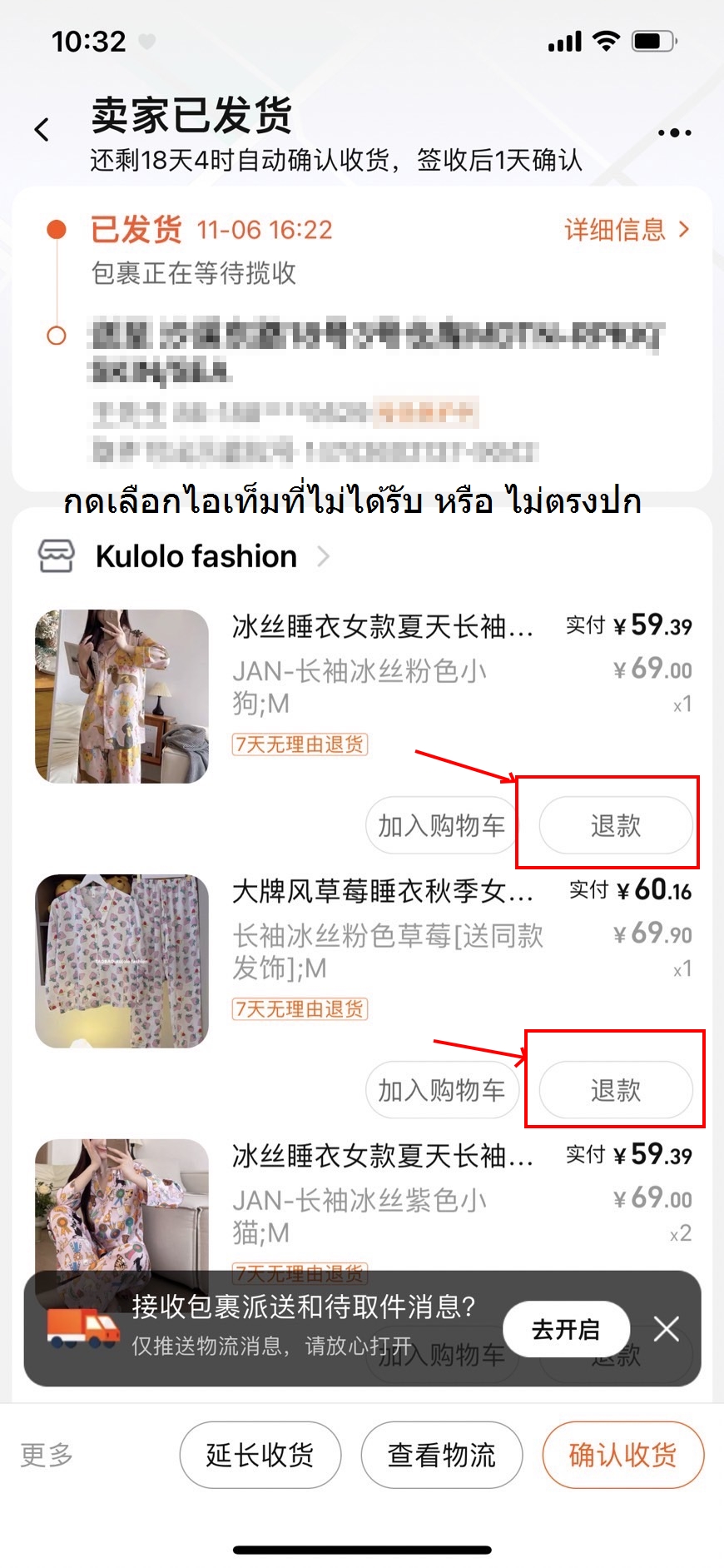
Task: View logistics with 查看物流
Action: [x=441, y=1455]
